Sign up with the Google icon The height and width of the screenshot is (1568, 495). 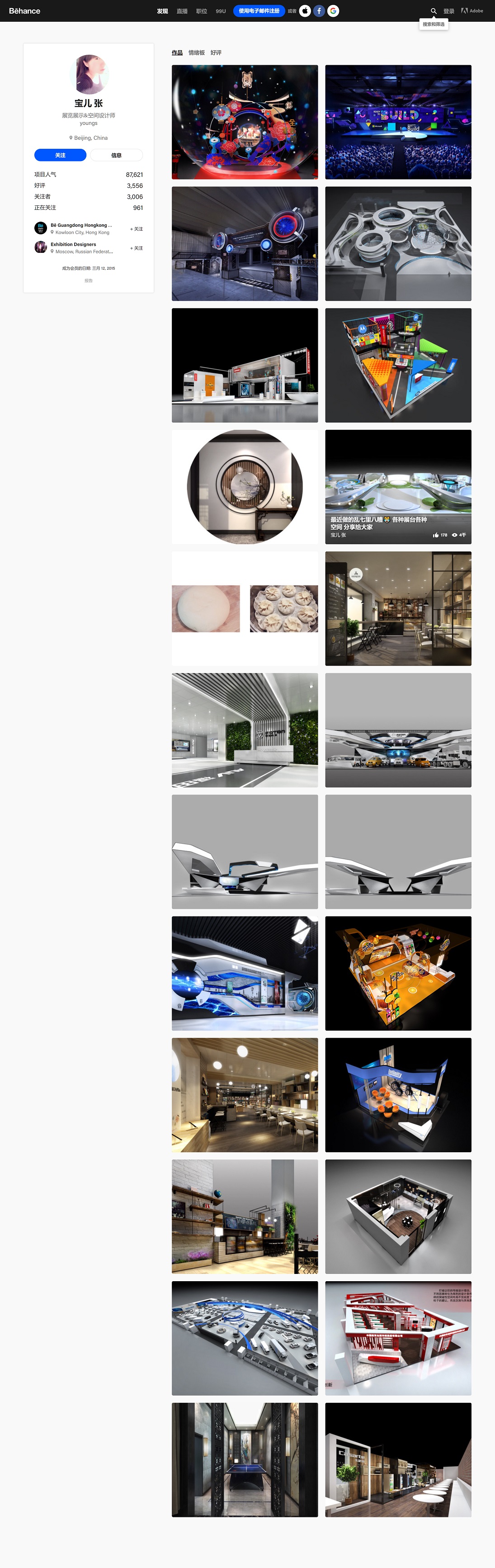(333, 11)
